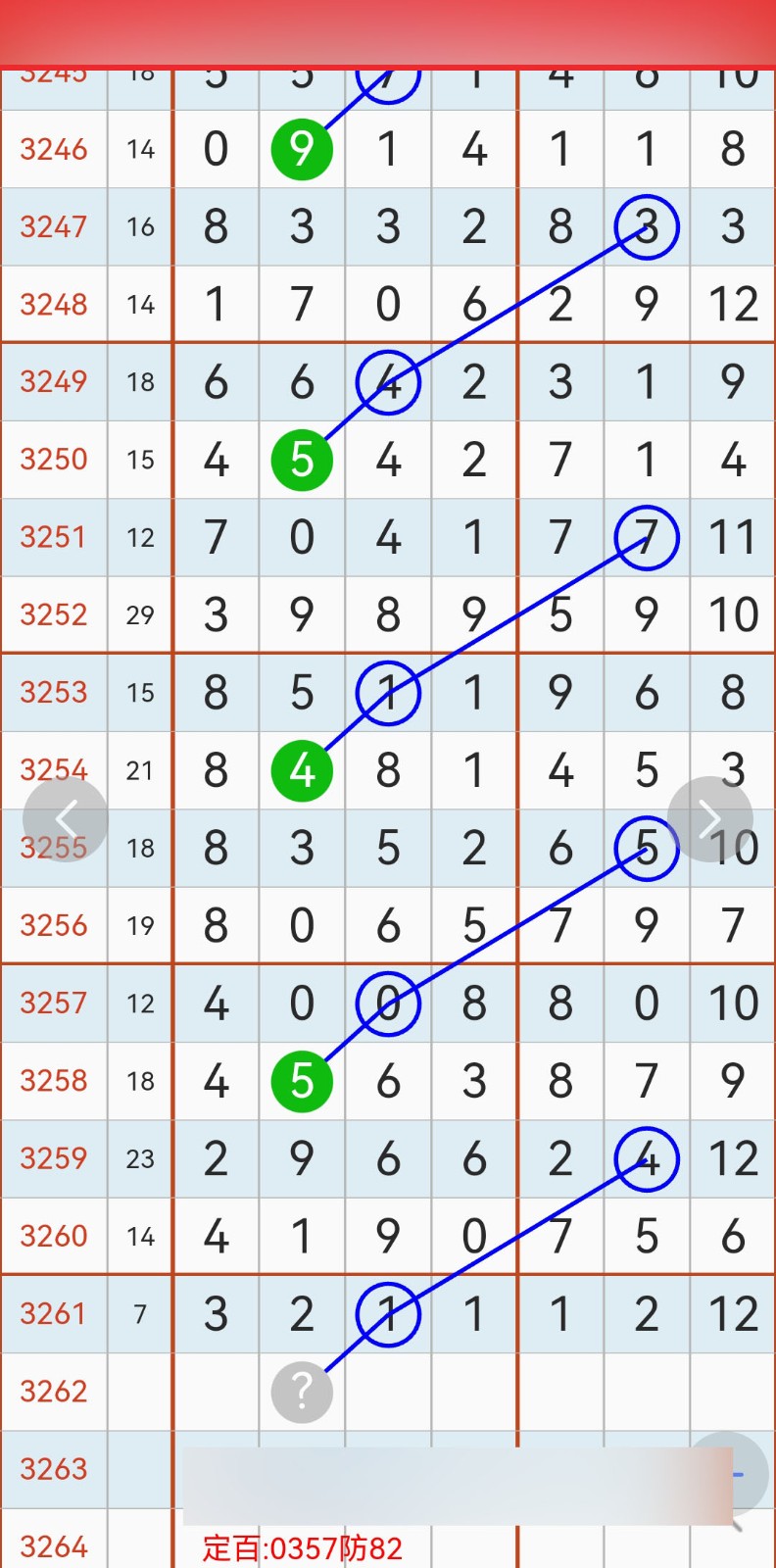776x1568 pixels.
Task: Go to the previous image
Action: click(x=66, y=819)
